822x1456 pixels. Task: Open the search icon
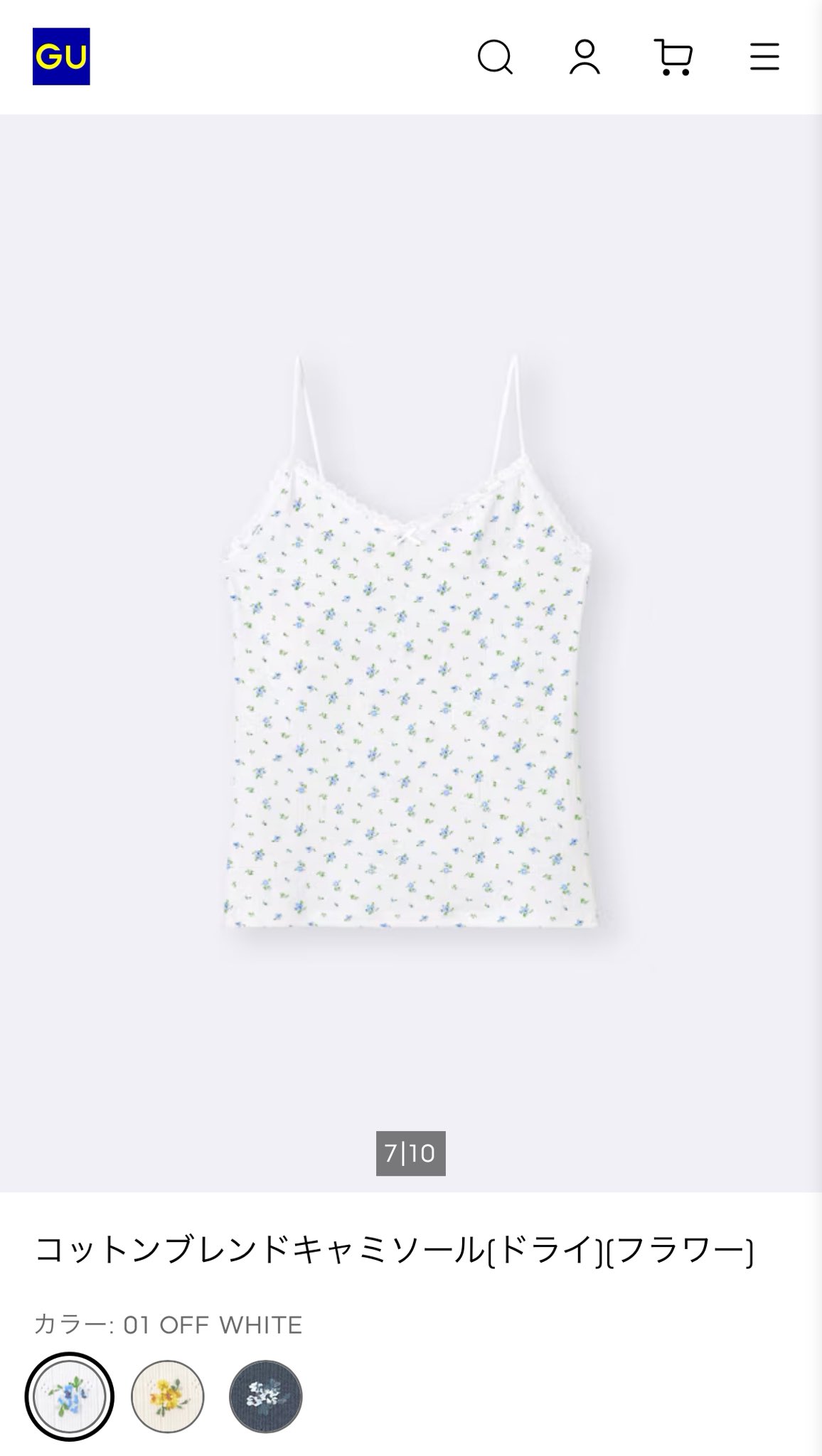pos(495,57)
